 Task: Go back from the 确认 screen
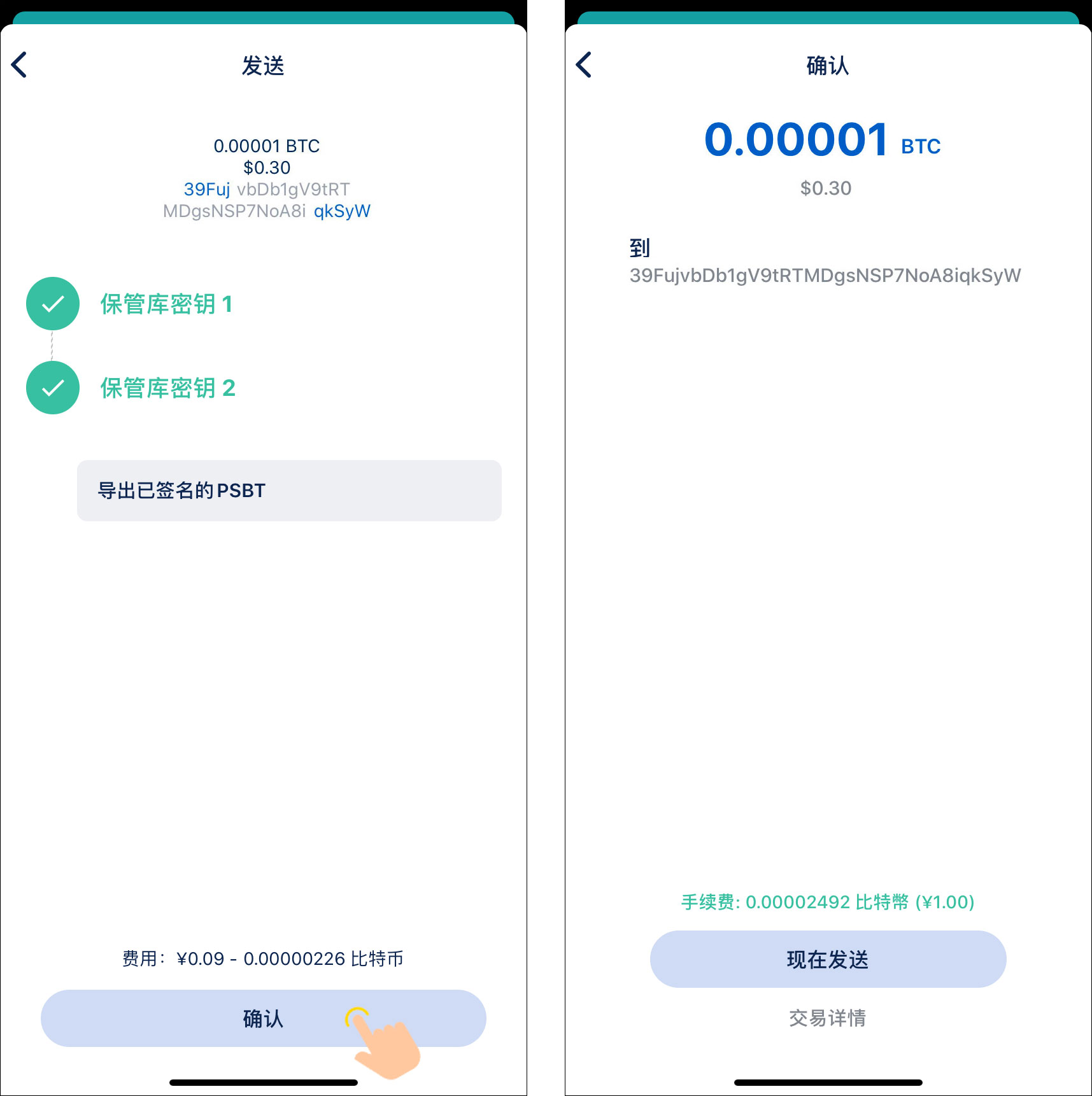click(x=584, y=65)
